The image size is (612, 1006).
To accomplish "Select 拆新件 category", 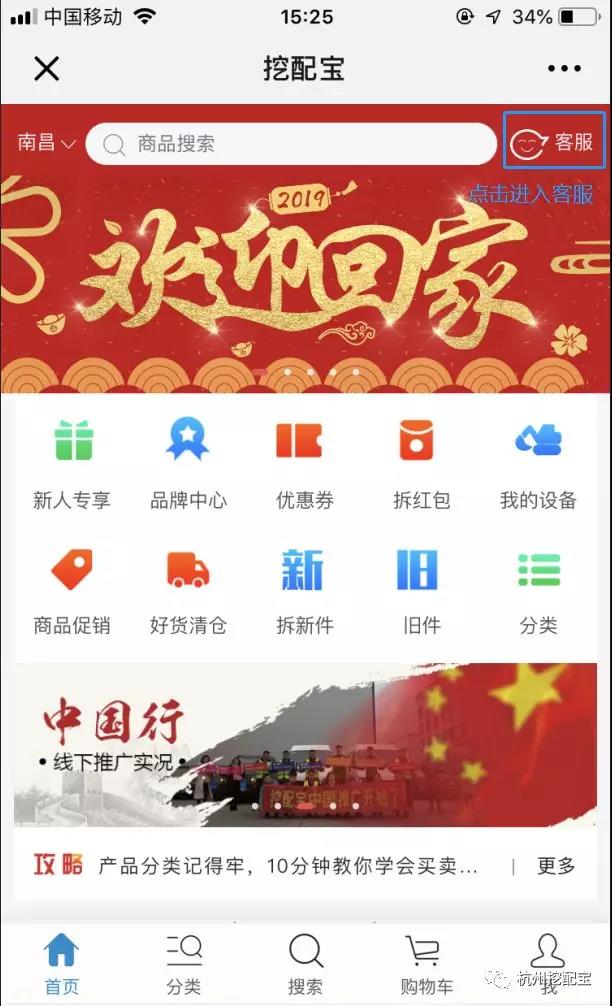I will click(304, 590).
